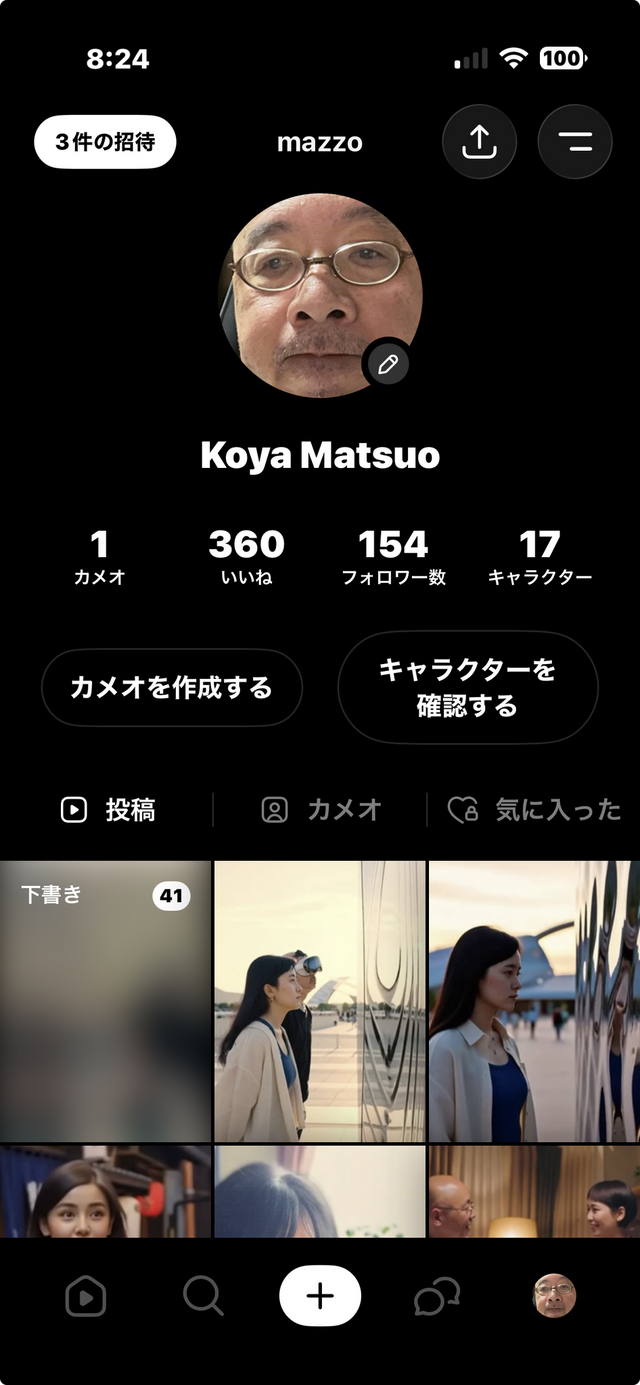The width and height of the screenshot is (640, 1385).
Task: Go to the video feed tab in bottom bar
Action: click(x=85, y=1297)
